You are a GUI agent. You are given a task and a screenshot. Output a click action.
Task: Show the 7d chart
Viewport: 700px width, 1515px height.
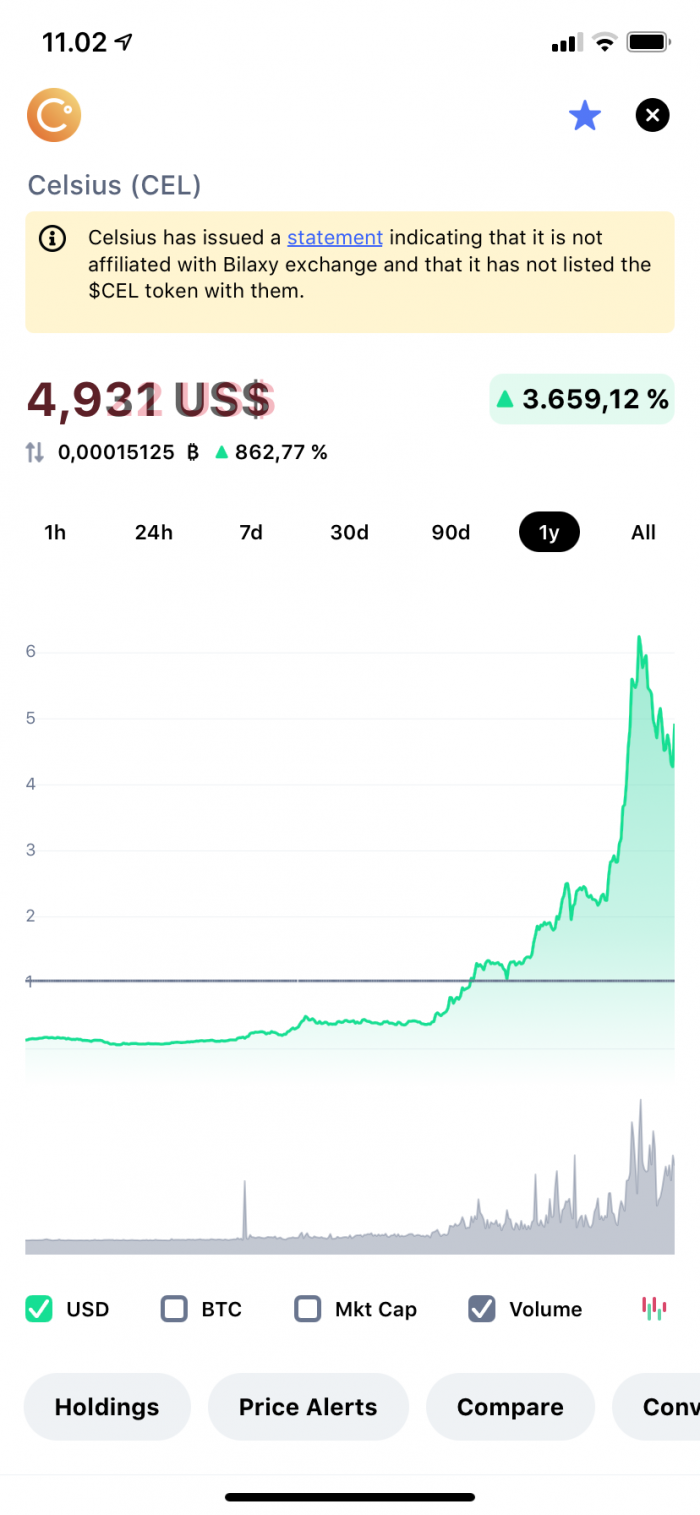[x=251, y=532]
